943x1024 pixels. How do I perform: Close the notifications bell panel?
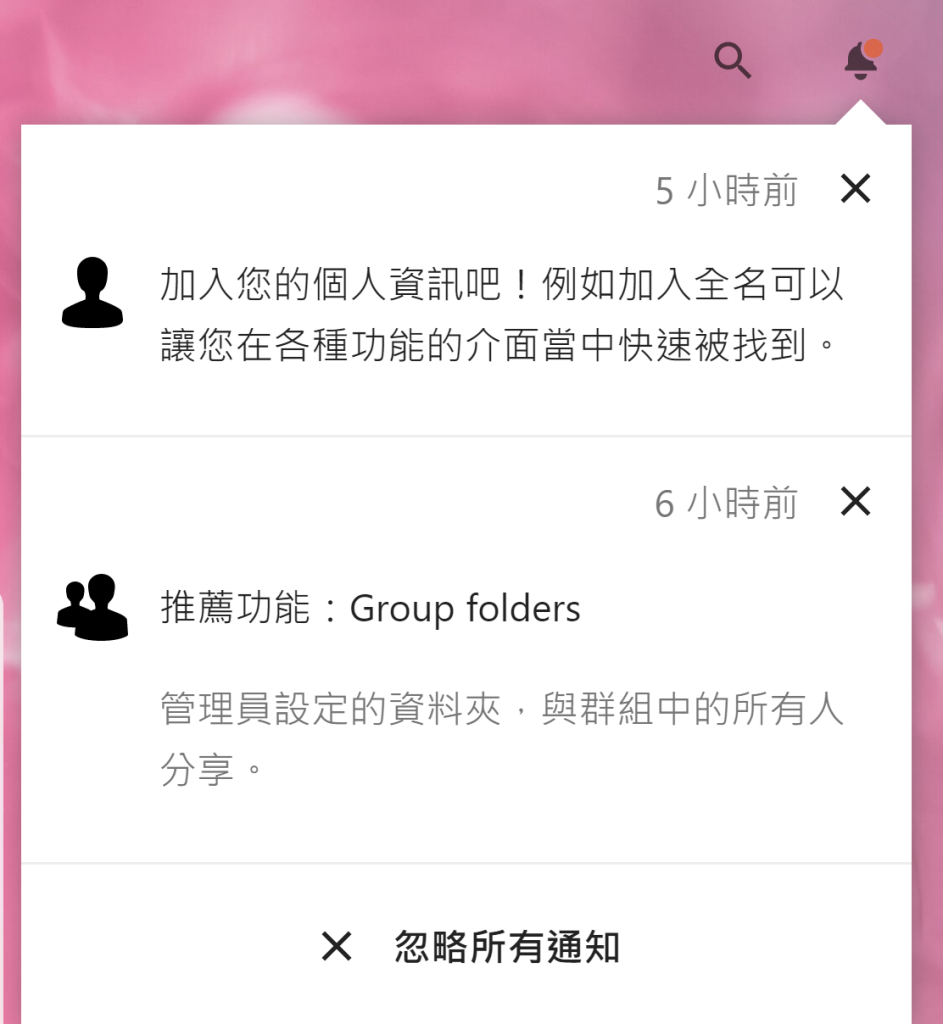861,62
